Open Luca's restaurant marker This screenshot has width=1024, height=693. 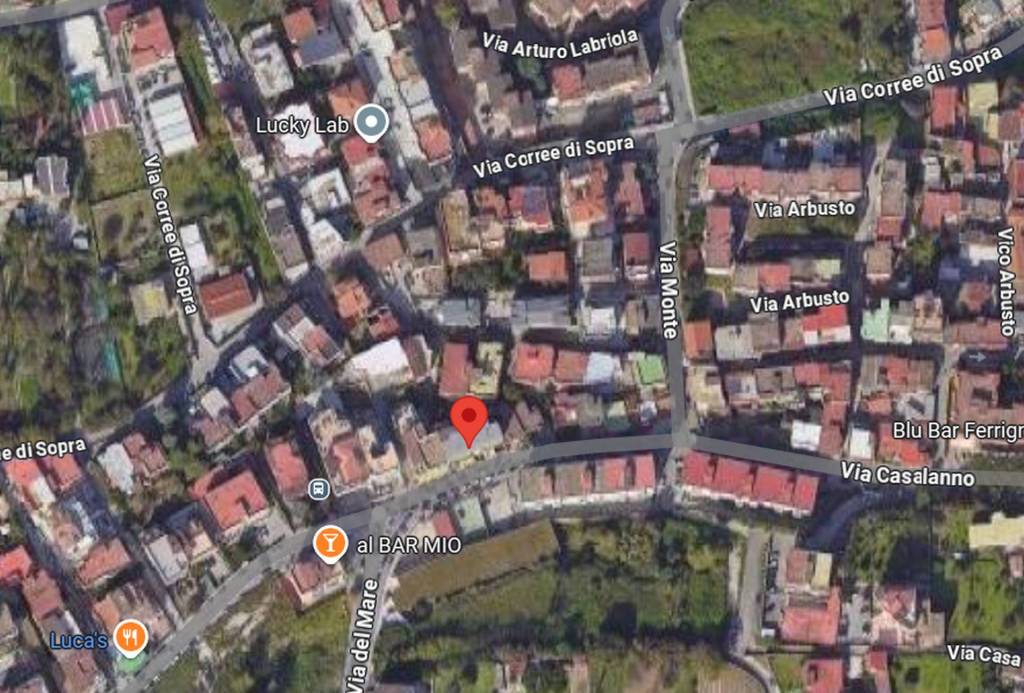pos(131,635)
